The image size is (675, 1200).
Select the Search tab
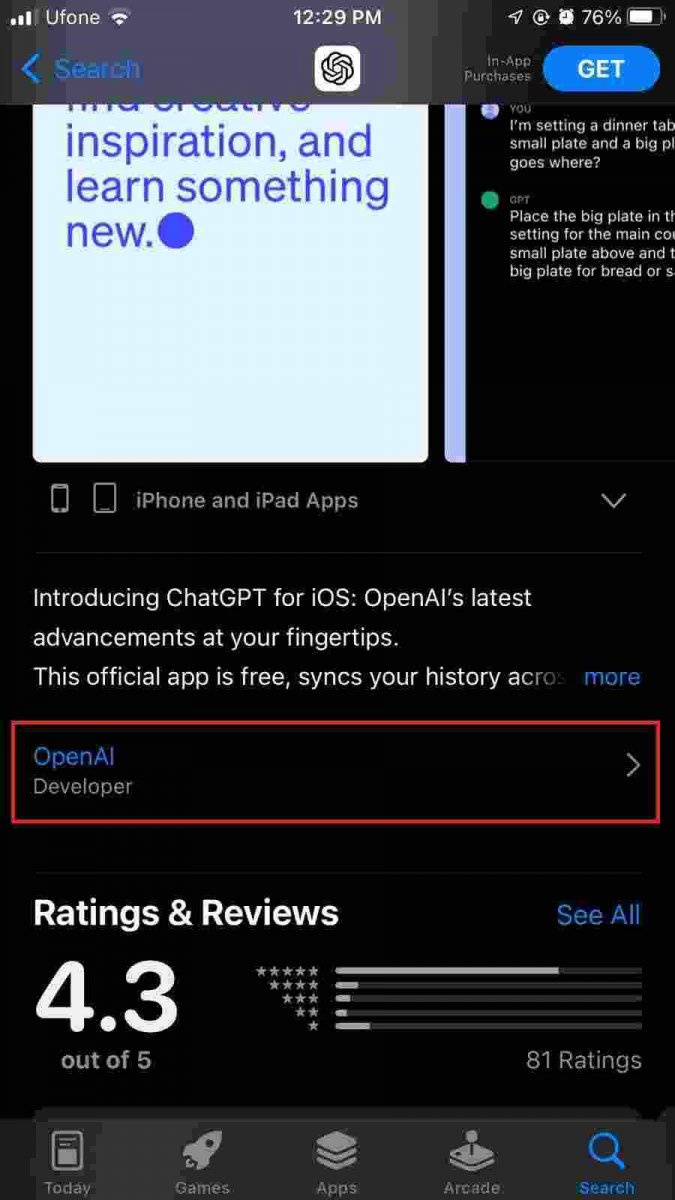click(x=607, y=1162)
